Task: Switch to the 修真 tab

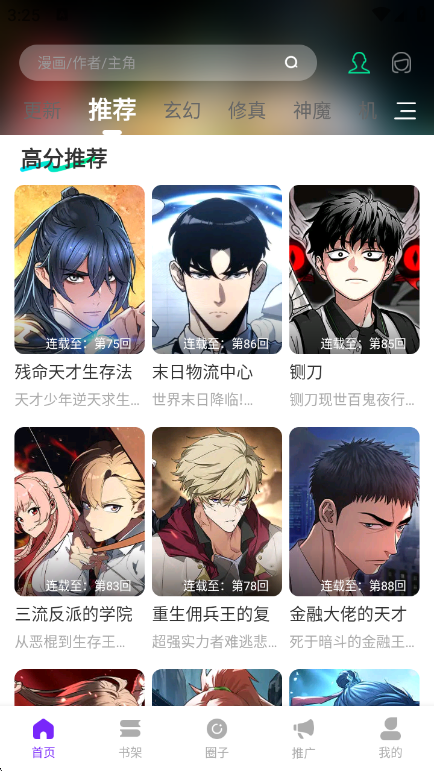Action: point(247,110)
